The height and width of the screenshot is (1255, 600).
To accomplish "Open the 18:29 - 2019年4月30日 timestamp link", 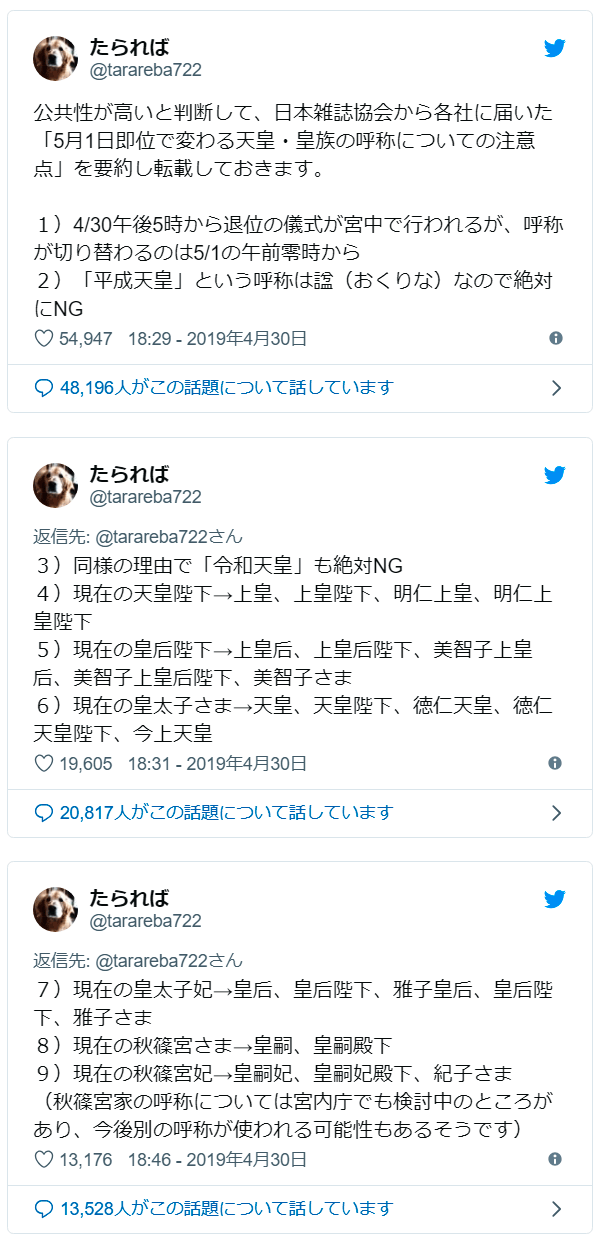I will pos(217,339).
